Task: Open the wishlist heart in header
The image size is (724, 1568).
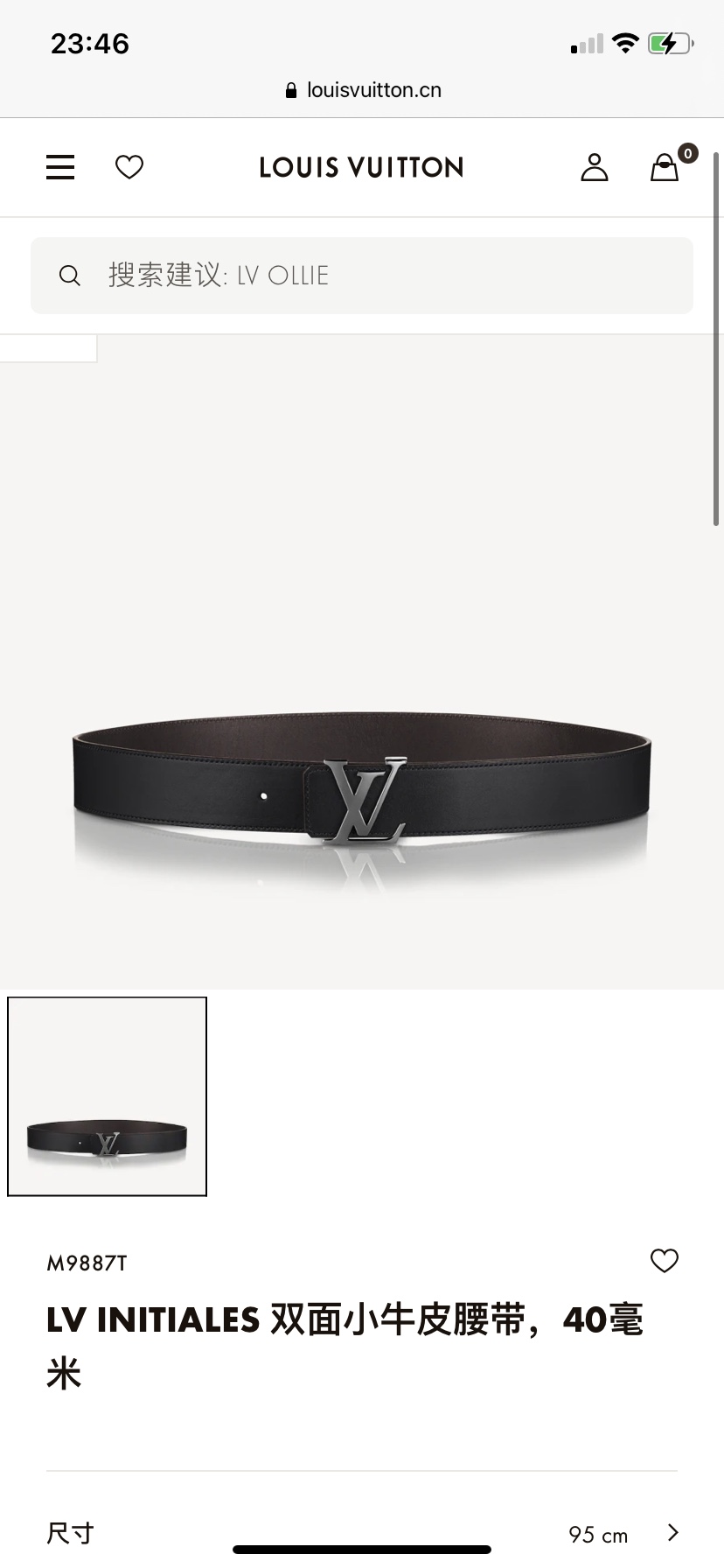Action: coord(129,167)
